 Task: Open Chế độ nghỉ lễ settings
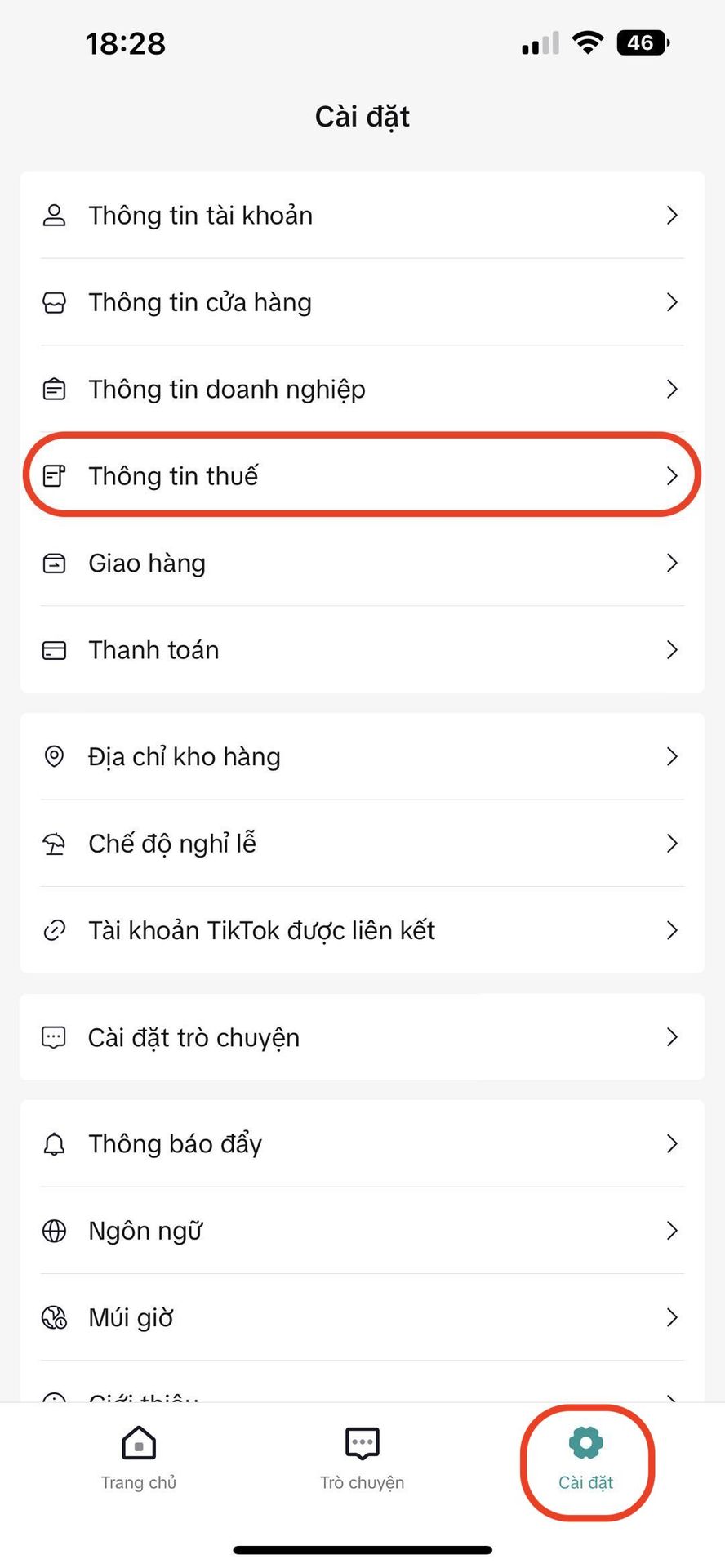(x=362, y=844)
